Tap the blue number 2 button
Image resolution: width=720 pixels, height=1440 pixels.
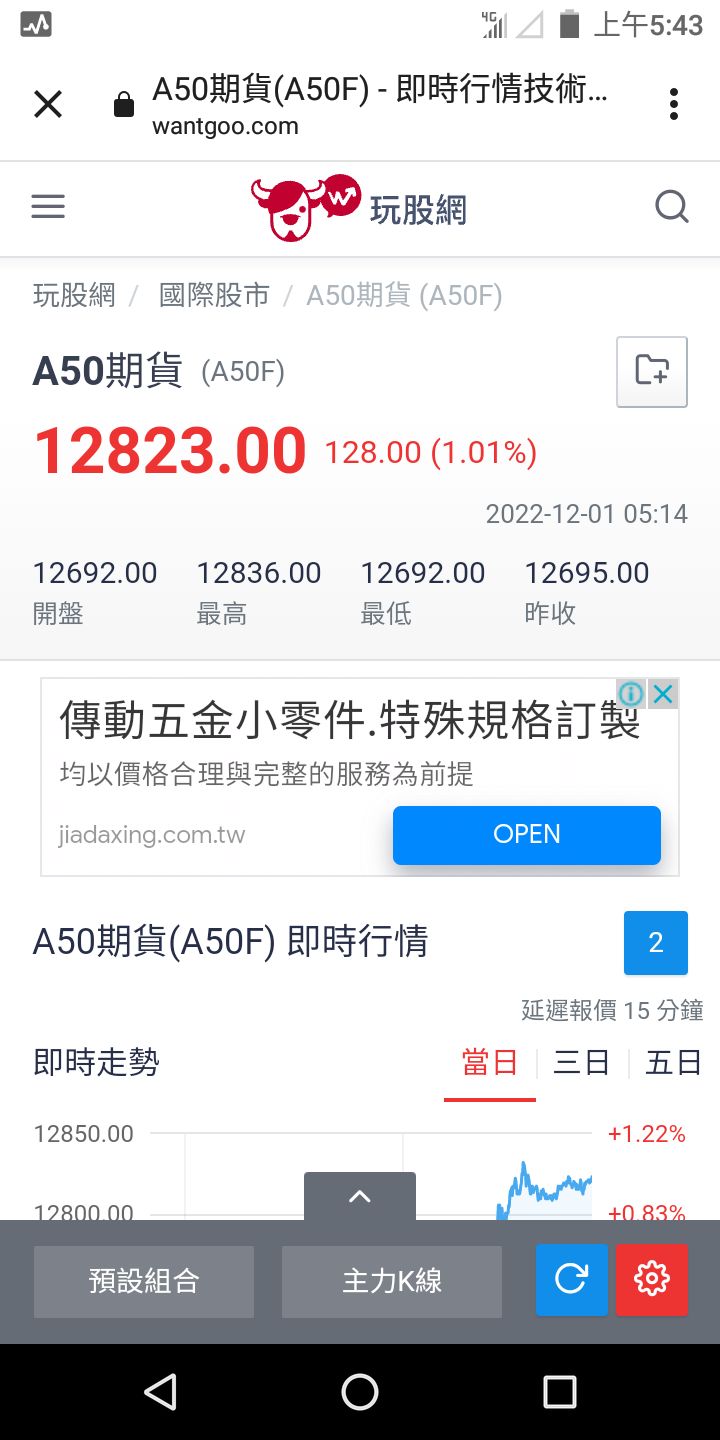pos(656,942)
